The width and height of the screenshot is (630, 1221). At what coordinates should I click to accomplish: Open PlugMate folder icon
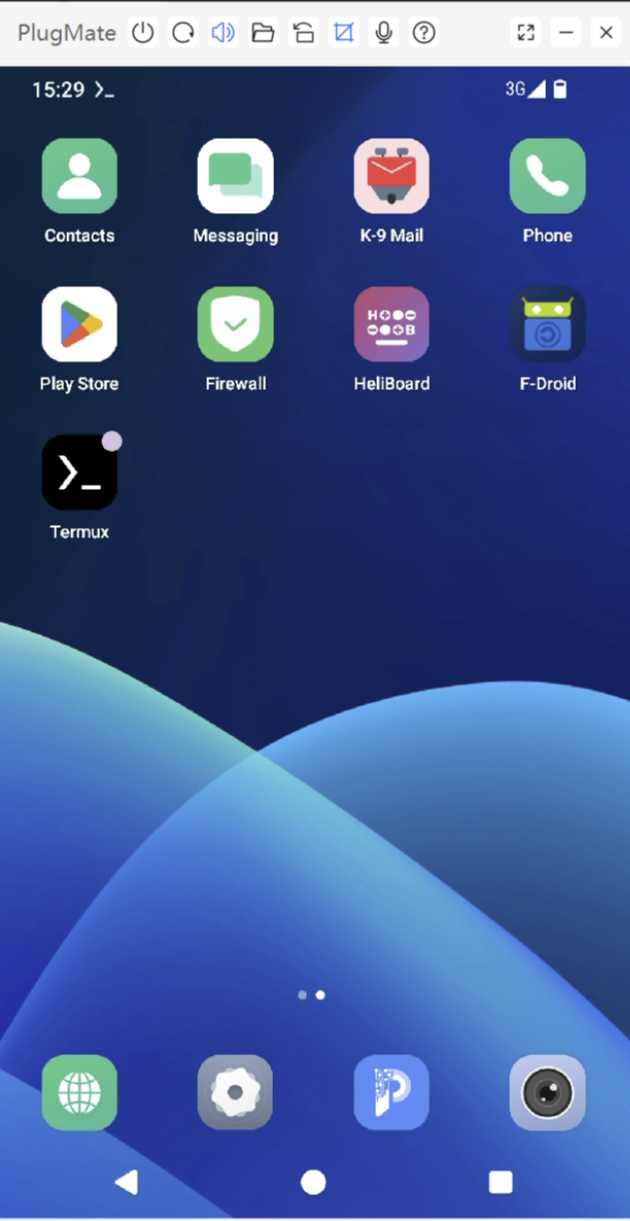click(263, 33)
